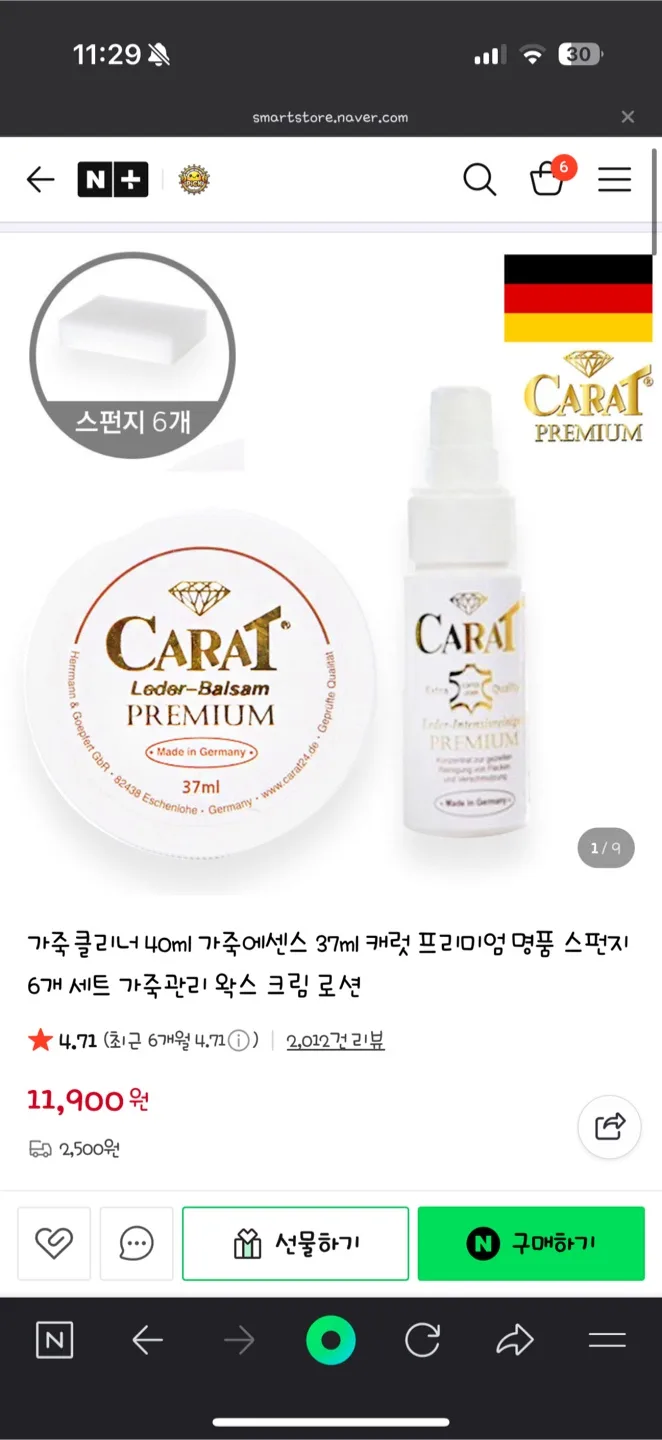Viewport: 662px width, 1440px height.
Task: Open seller chat inquiry bubble
Action: [136, 1243]
